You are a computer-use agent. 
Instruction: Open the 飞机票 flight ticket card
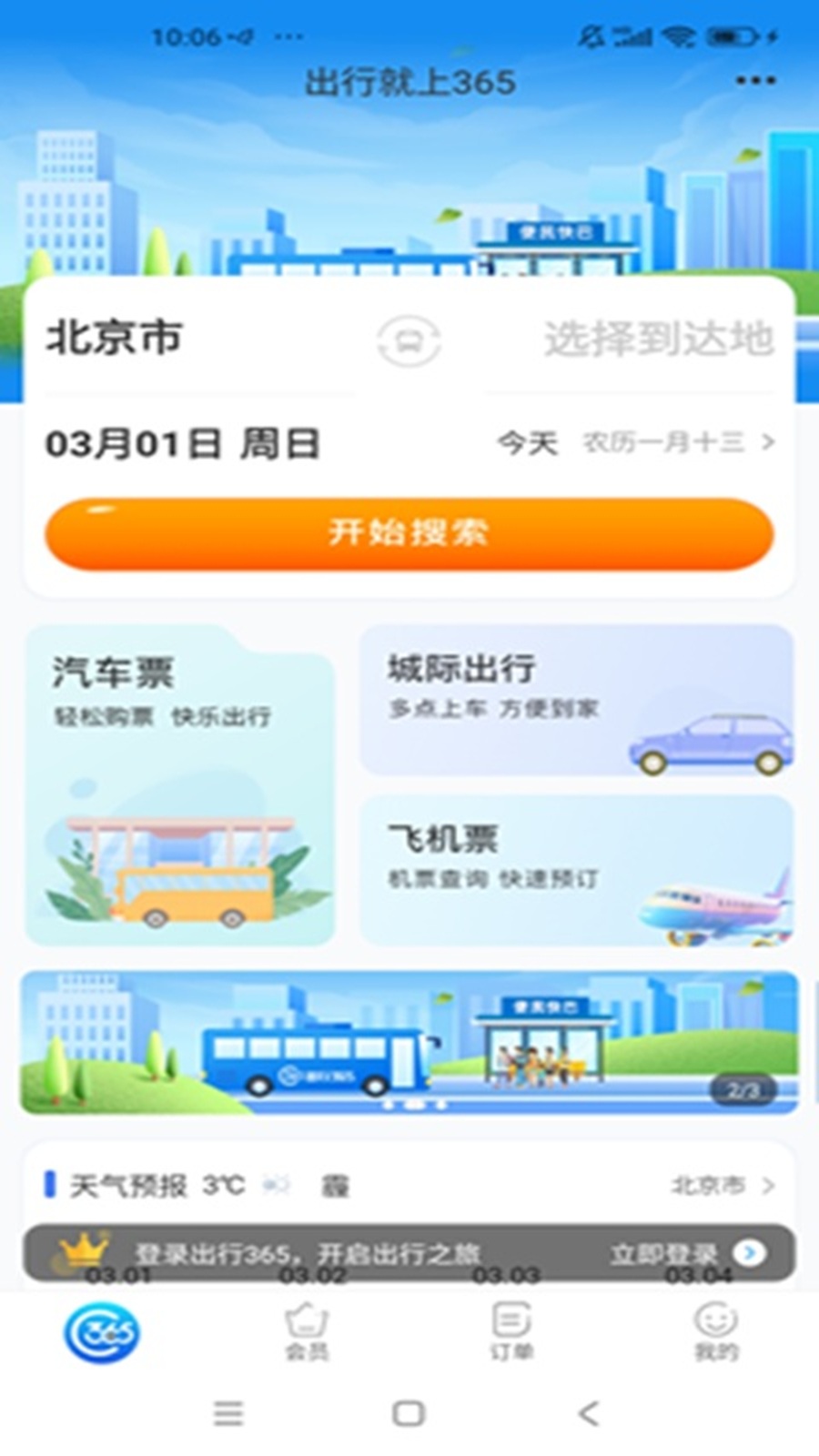(x=576, y=870)
